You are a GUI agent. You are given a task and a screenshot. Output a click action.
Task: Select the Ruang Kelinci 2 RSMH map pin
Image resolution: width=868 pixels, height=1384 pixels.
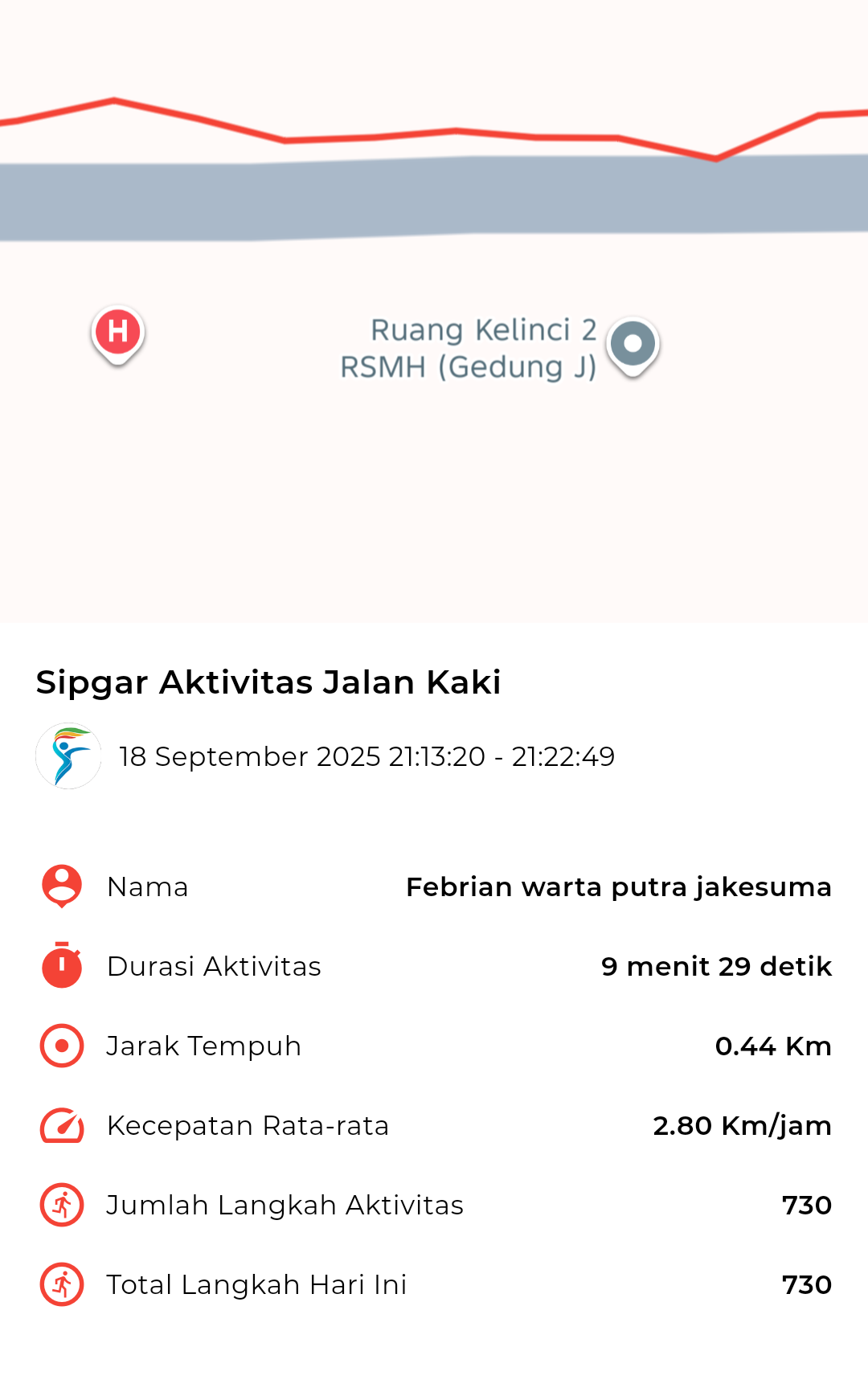633,345
